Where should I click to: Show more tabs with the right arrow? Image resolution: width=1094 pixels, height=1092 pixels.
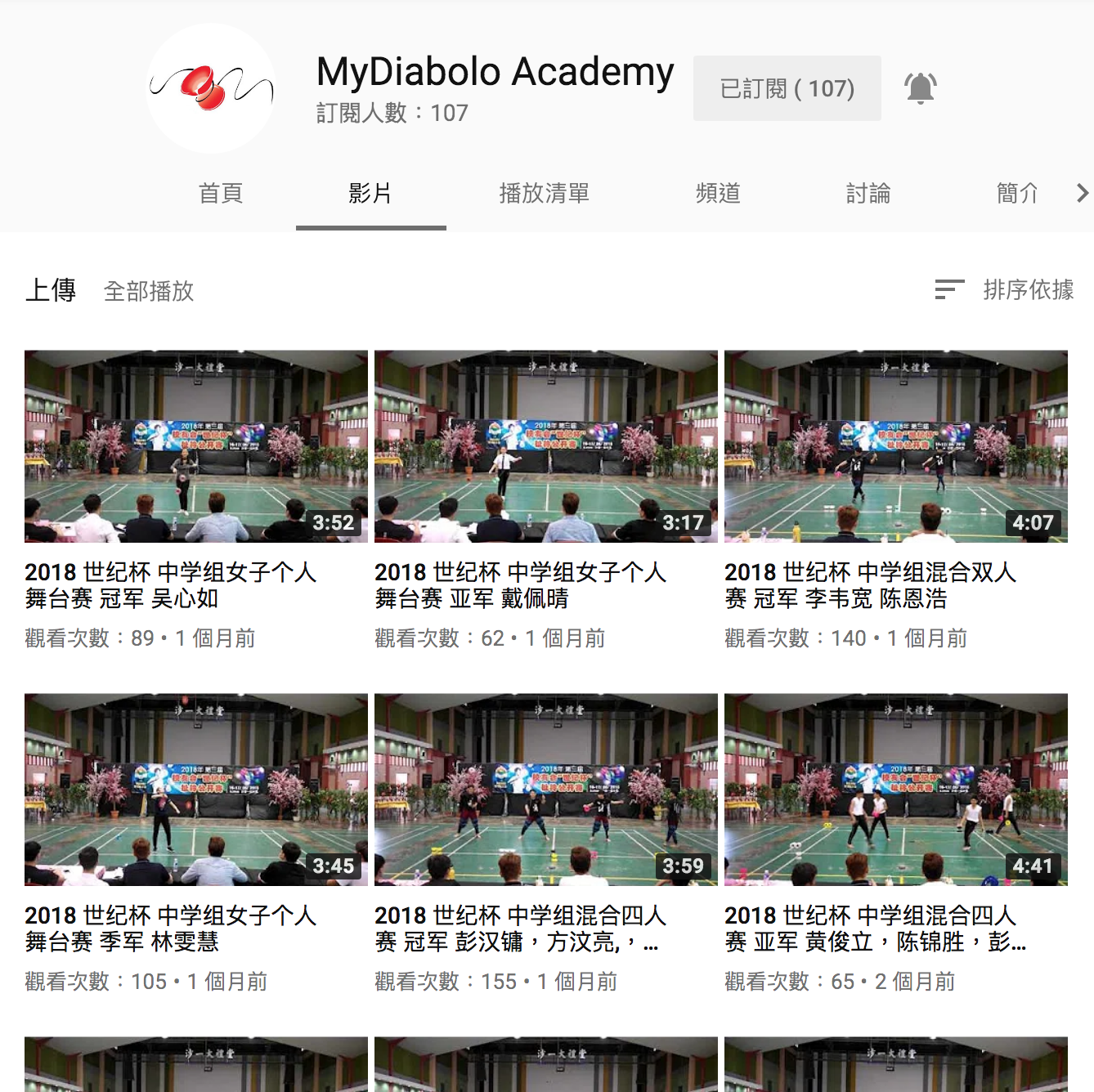coord(1082,194)
